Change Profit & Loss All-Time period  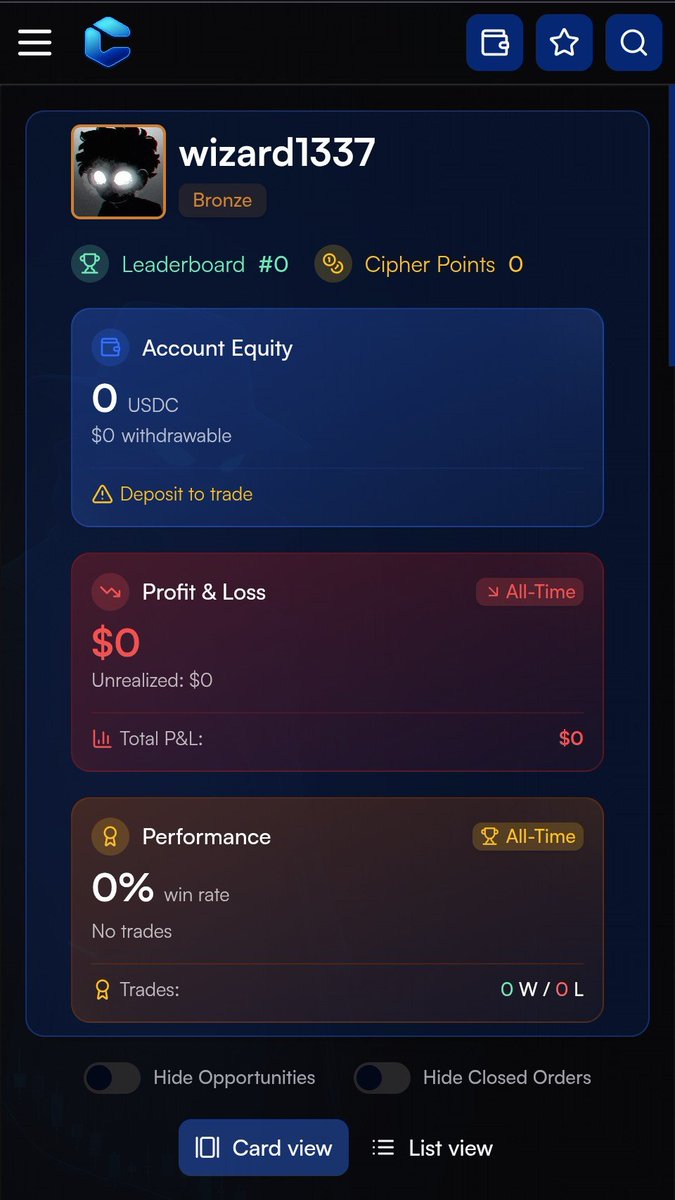click(529, 592)
